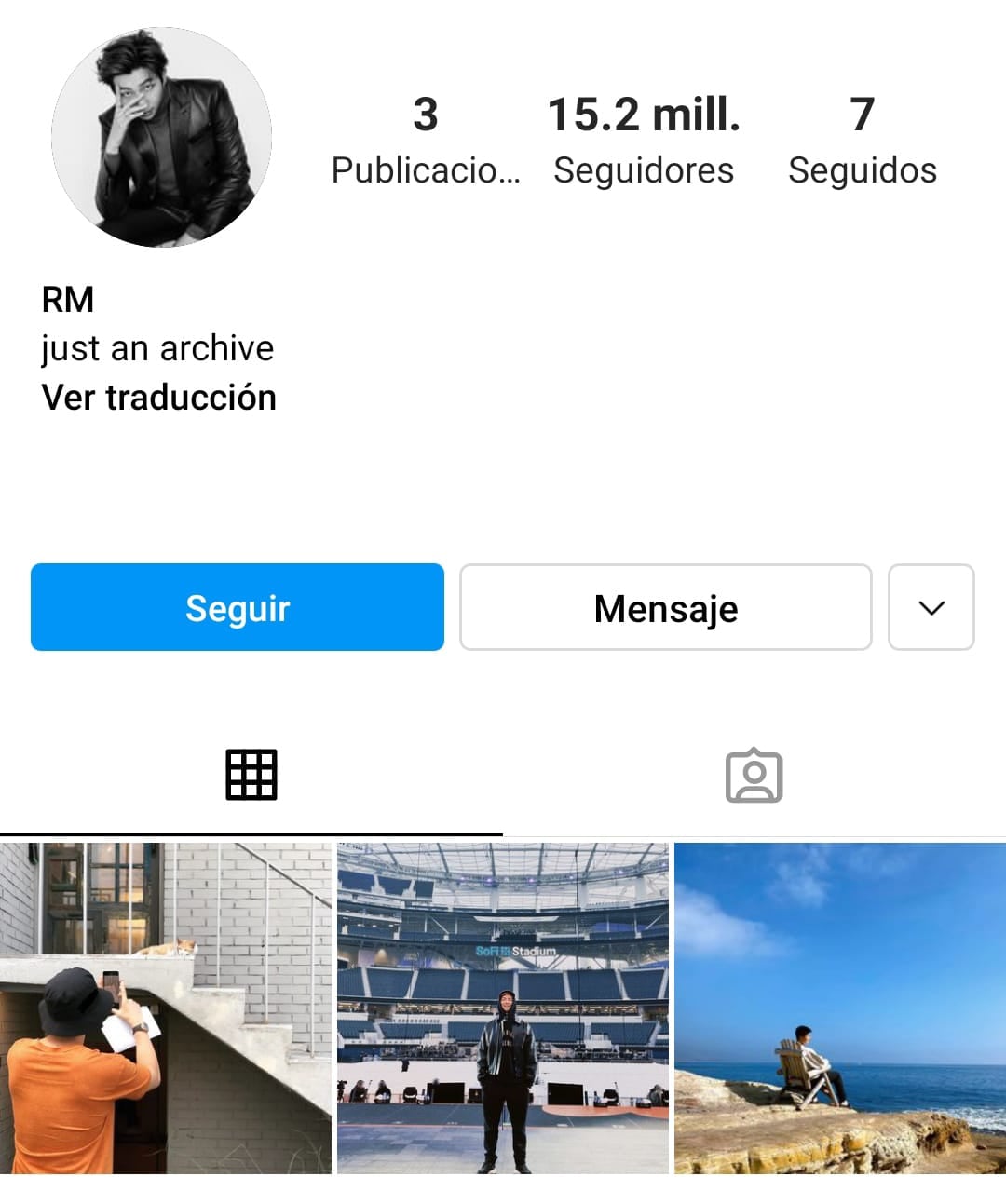
Task: Follow RM with the Seguir button
Action: tap(238, 607)
